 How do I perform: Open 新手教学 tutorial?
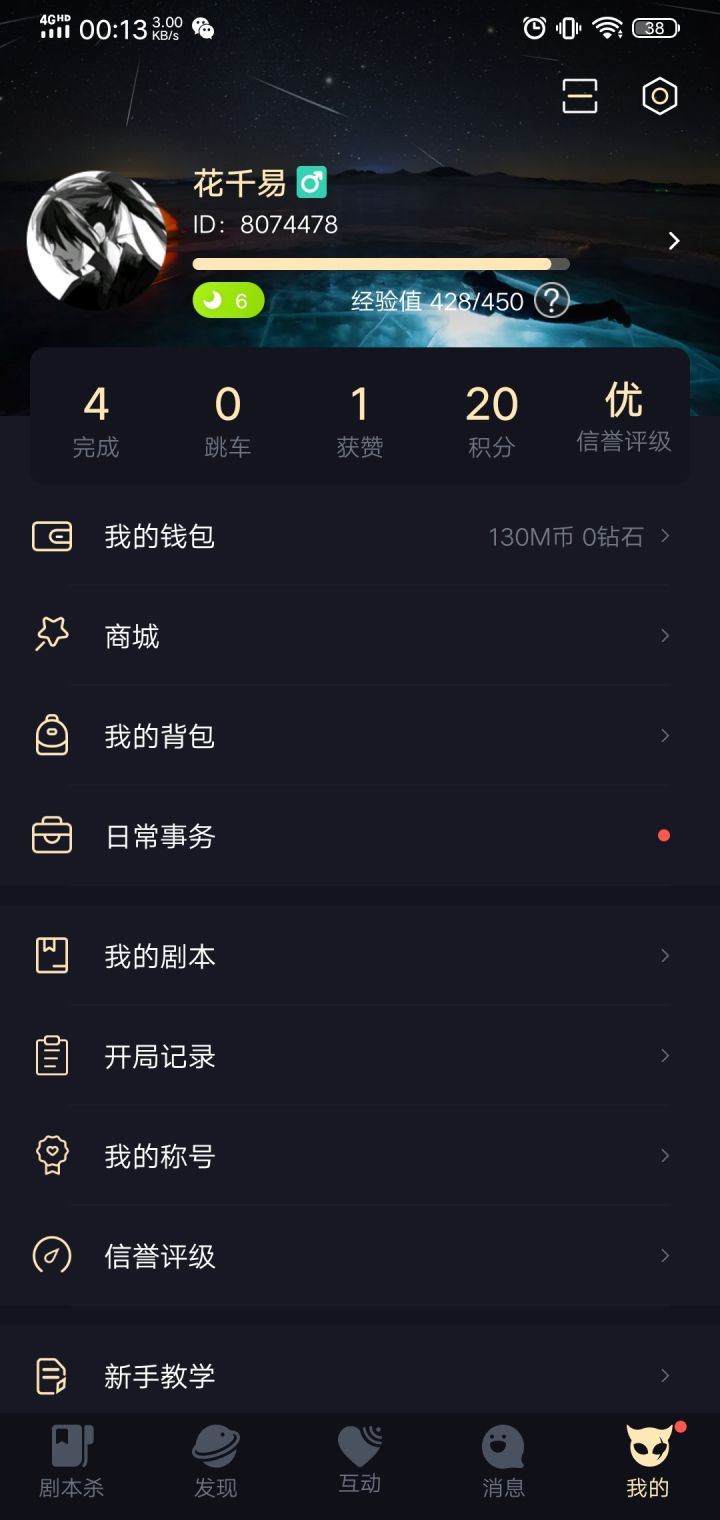(x=360, y=1376)
